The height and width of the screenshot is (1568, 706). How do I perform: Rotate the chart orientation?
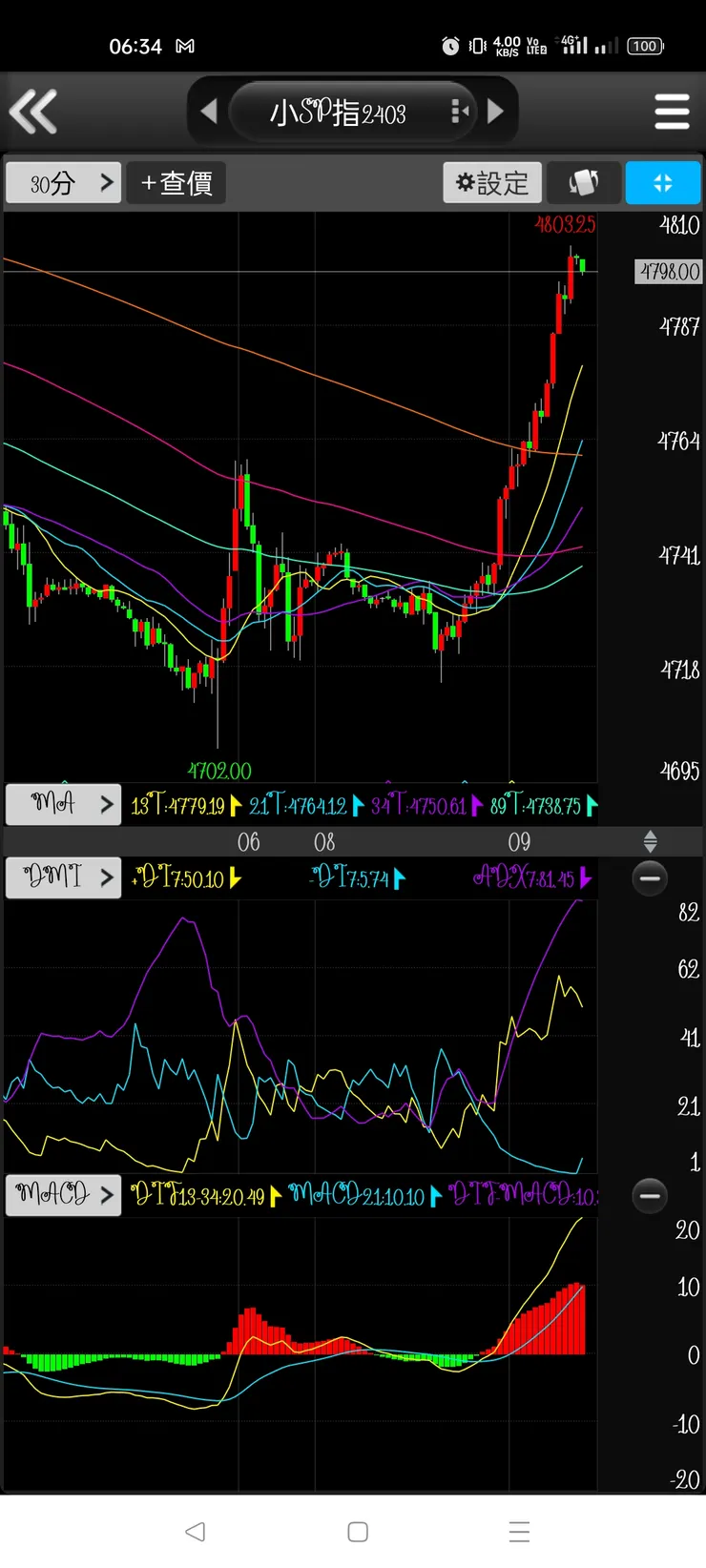click(x=584, y=183)
